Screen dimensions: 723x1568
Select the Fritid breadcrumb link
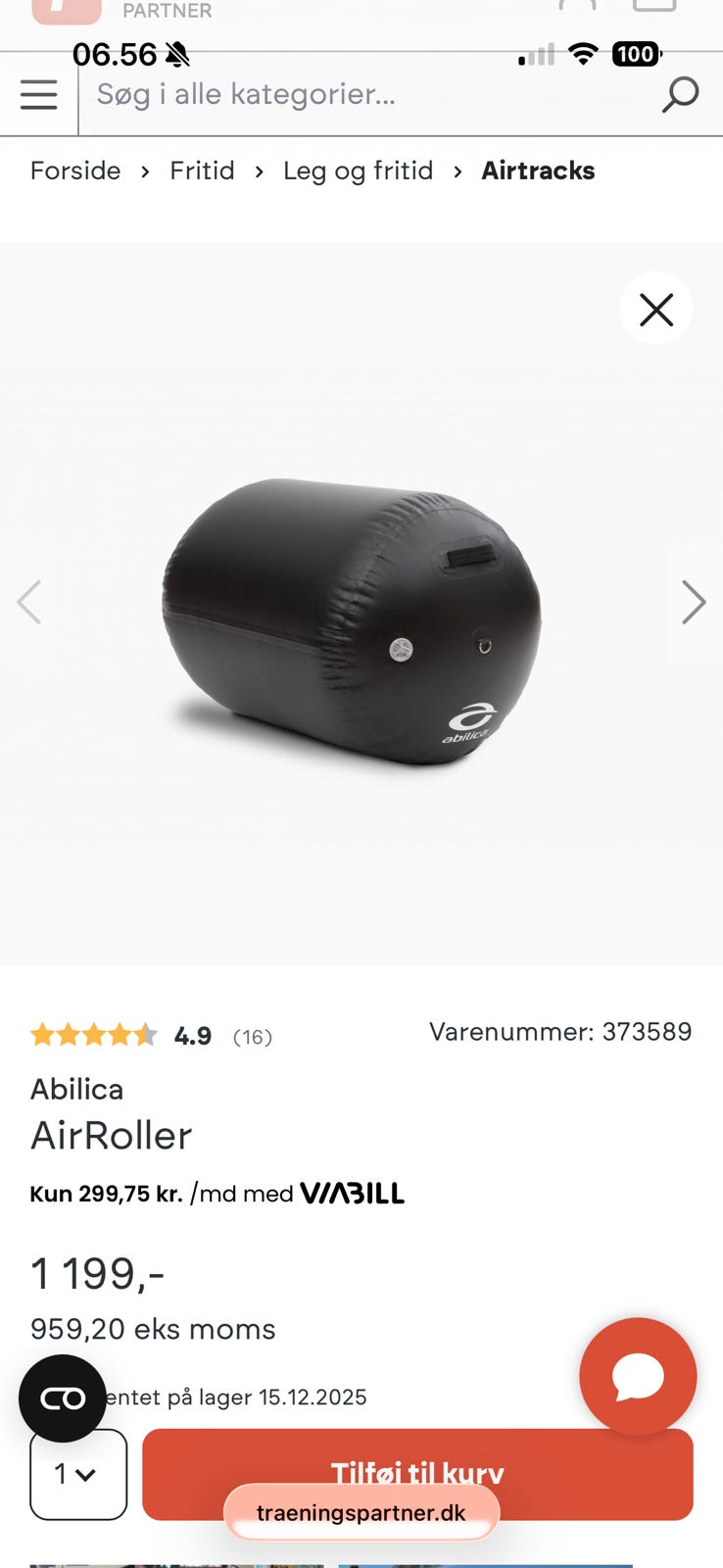[x=202, y=171]
